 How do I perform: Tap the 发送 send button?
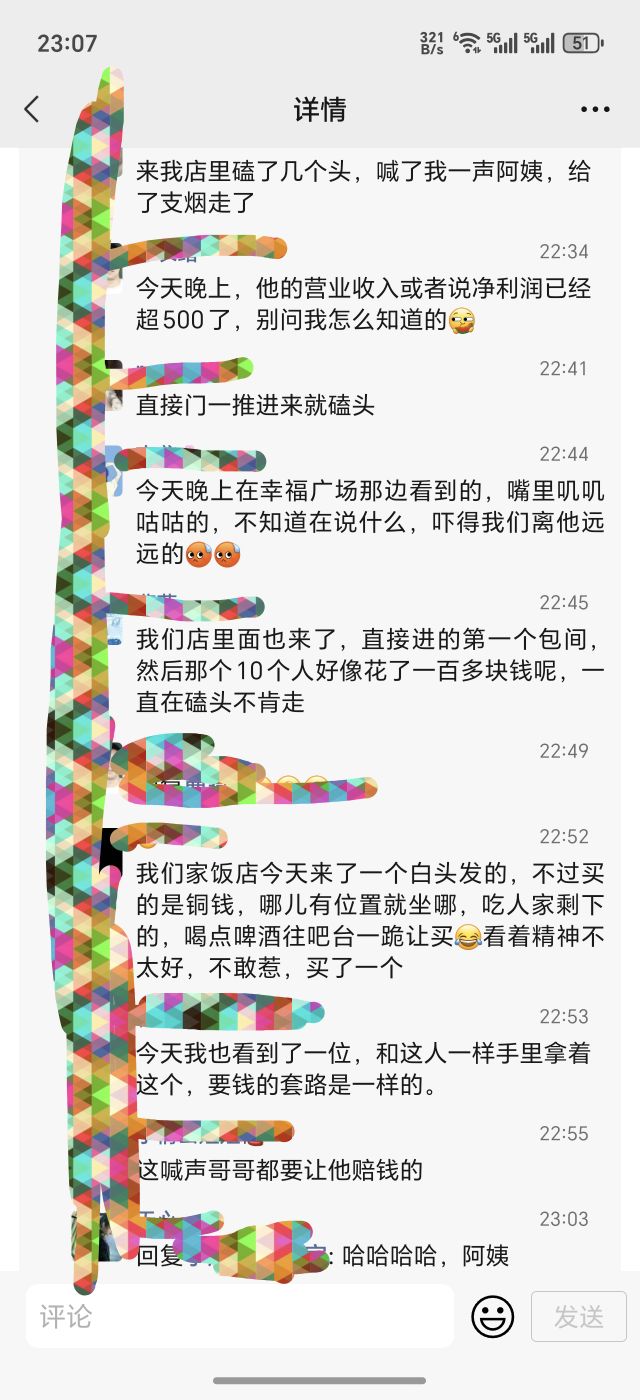coord(579,1317)
